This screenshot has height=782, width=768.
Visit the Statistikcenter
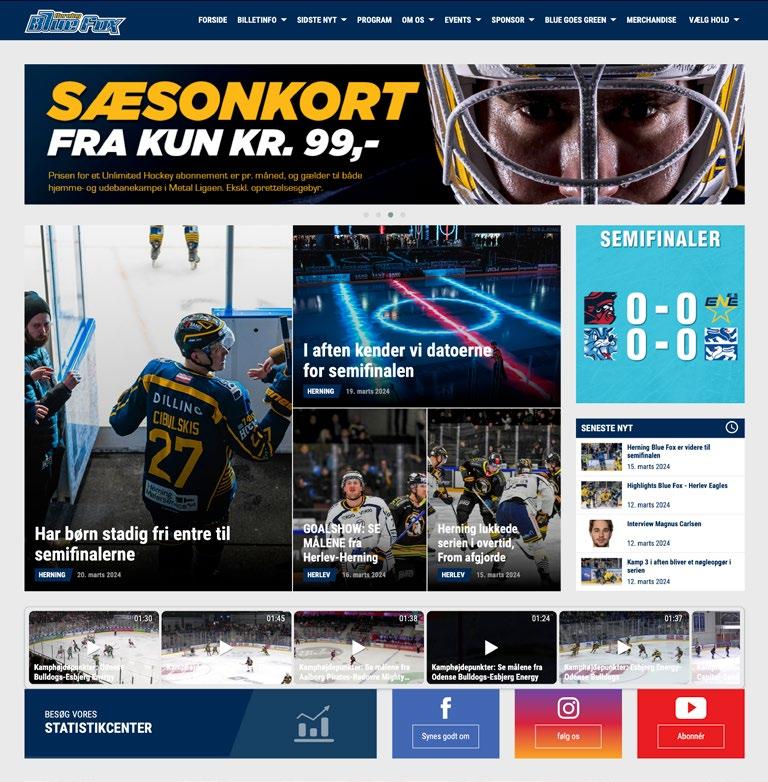(x=200, y=723)
